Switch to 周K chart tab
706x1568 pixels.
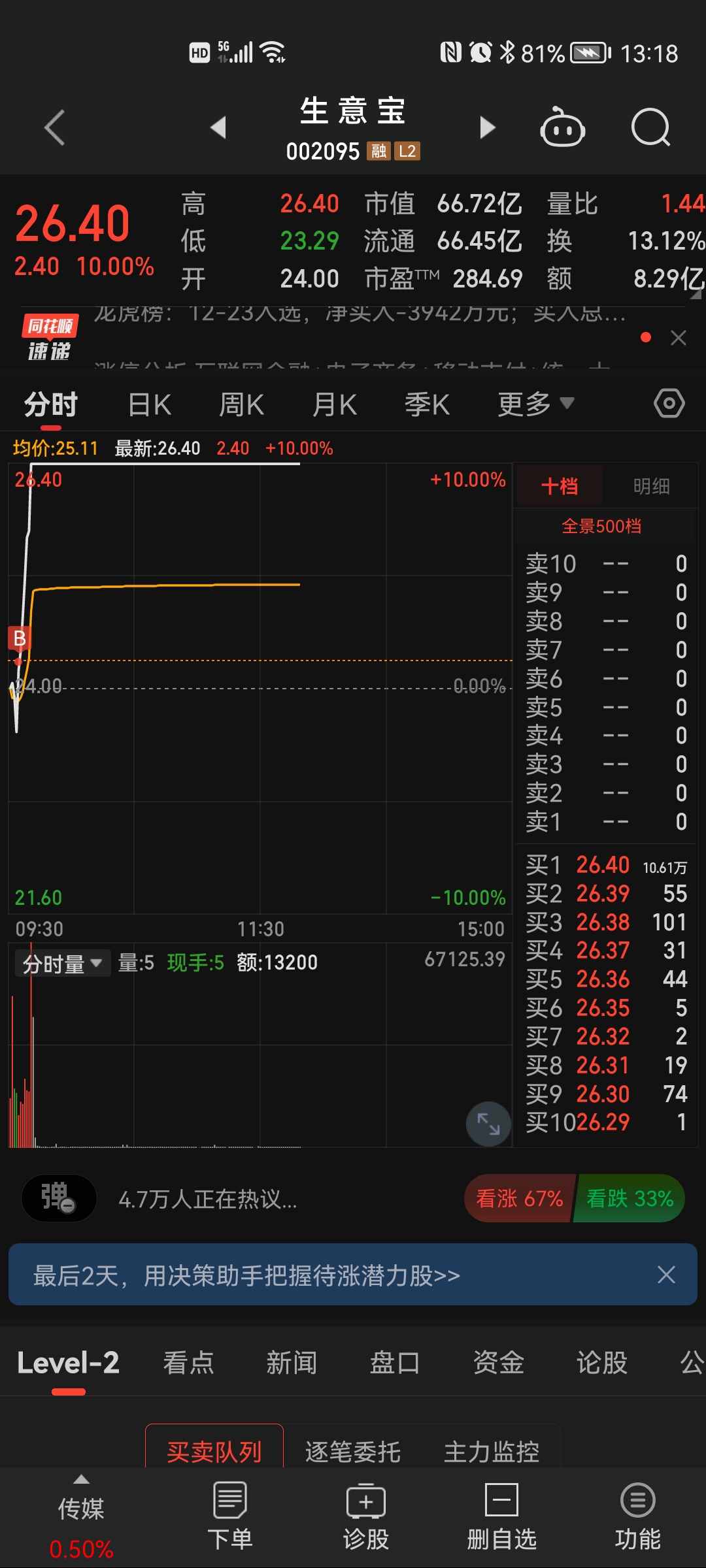click(241, 405)
